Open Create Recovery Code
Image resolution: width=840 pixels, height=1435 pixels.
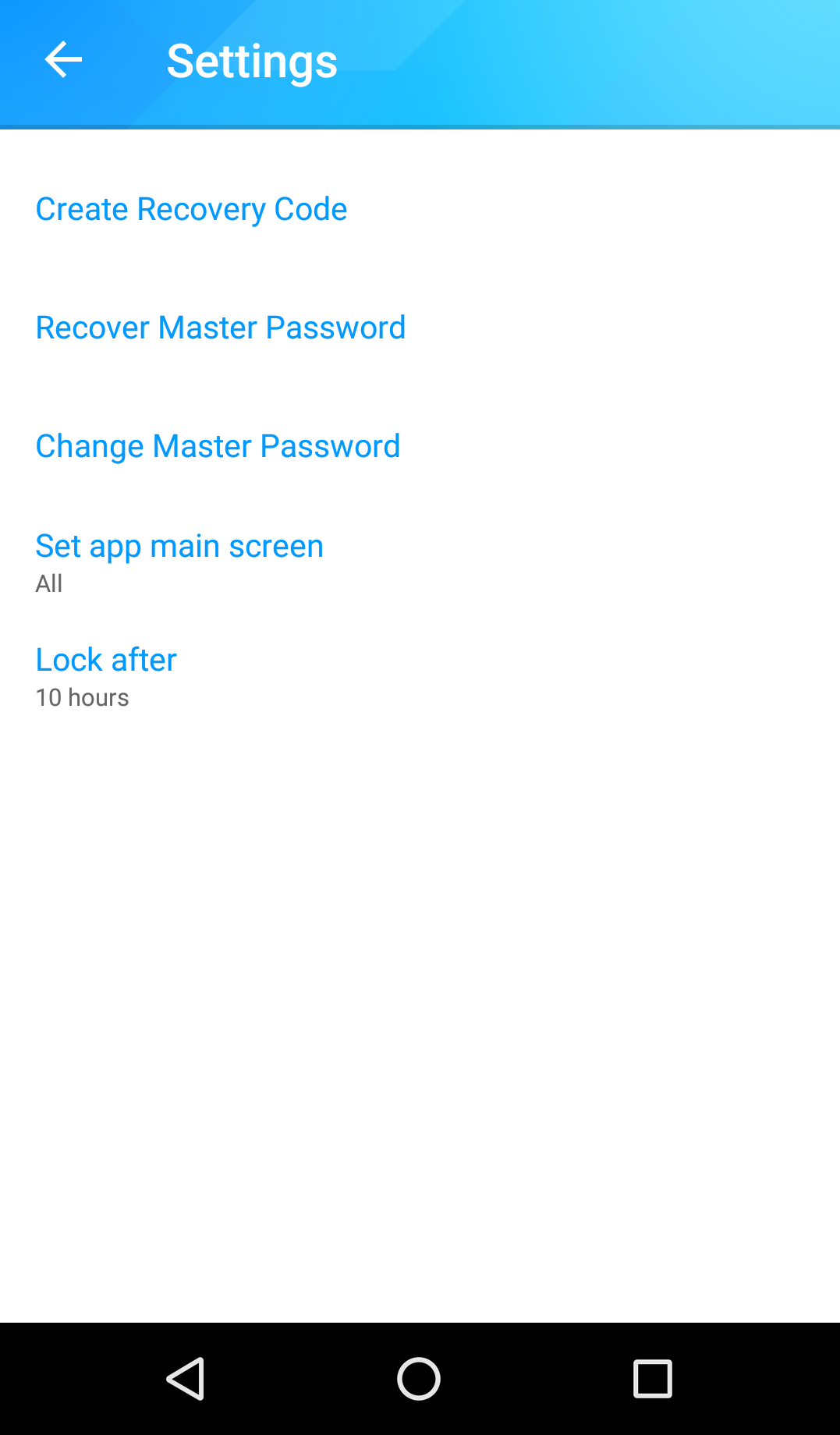click(x=420, y=209)
